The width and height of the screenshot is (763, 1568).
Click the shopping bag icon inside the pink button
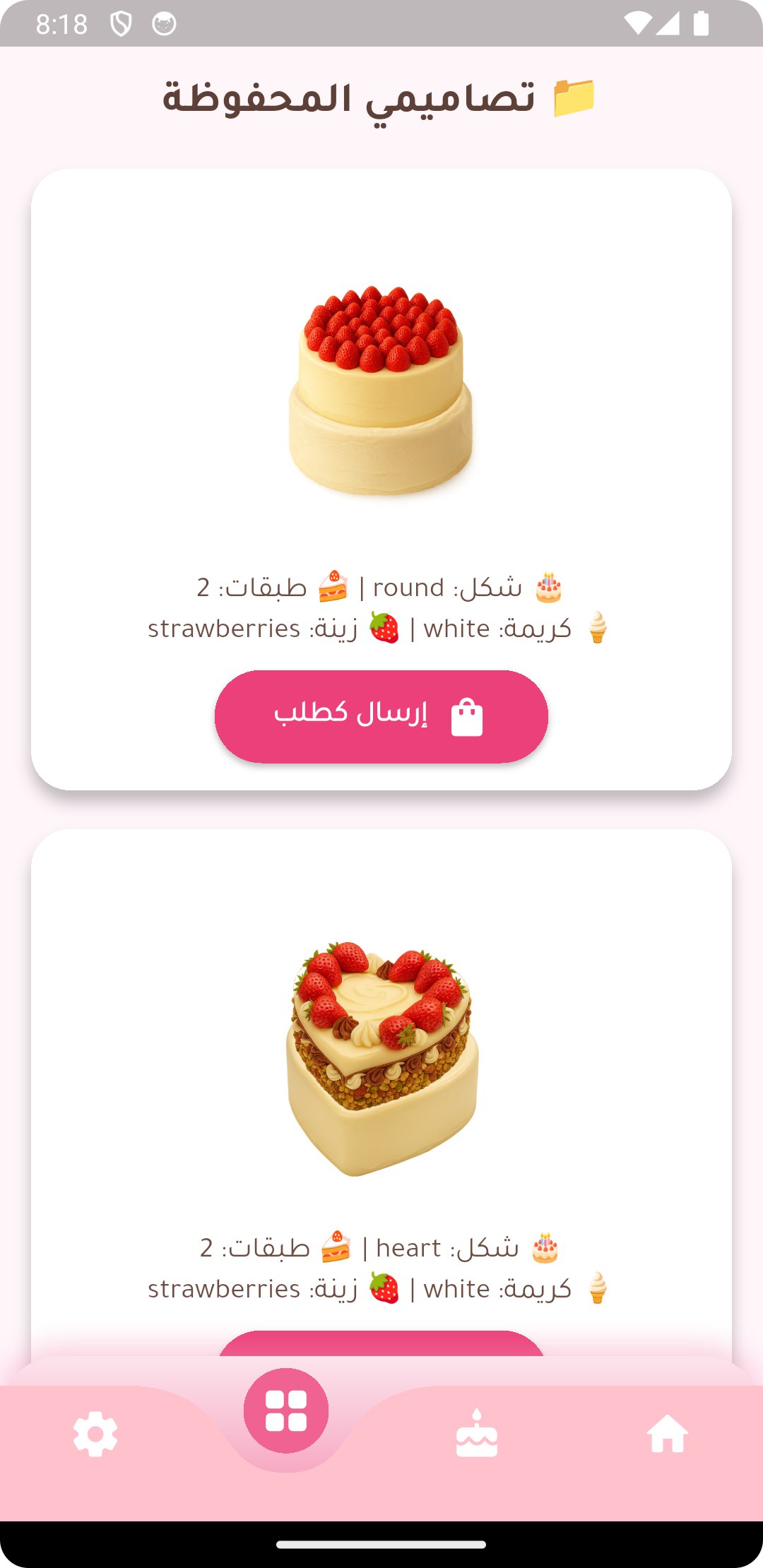coord(466,716)
